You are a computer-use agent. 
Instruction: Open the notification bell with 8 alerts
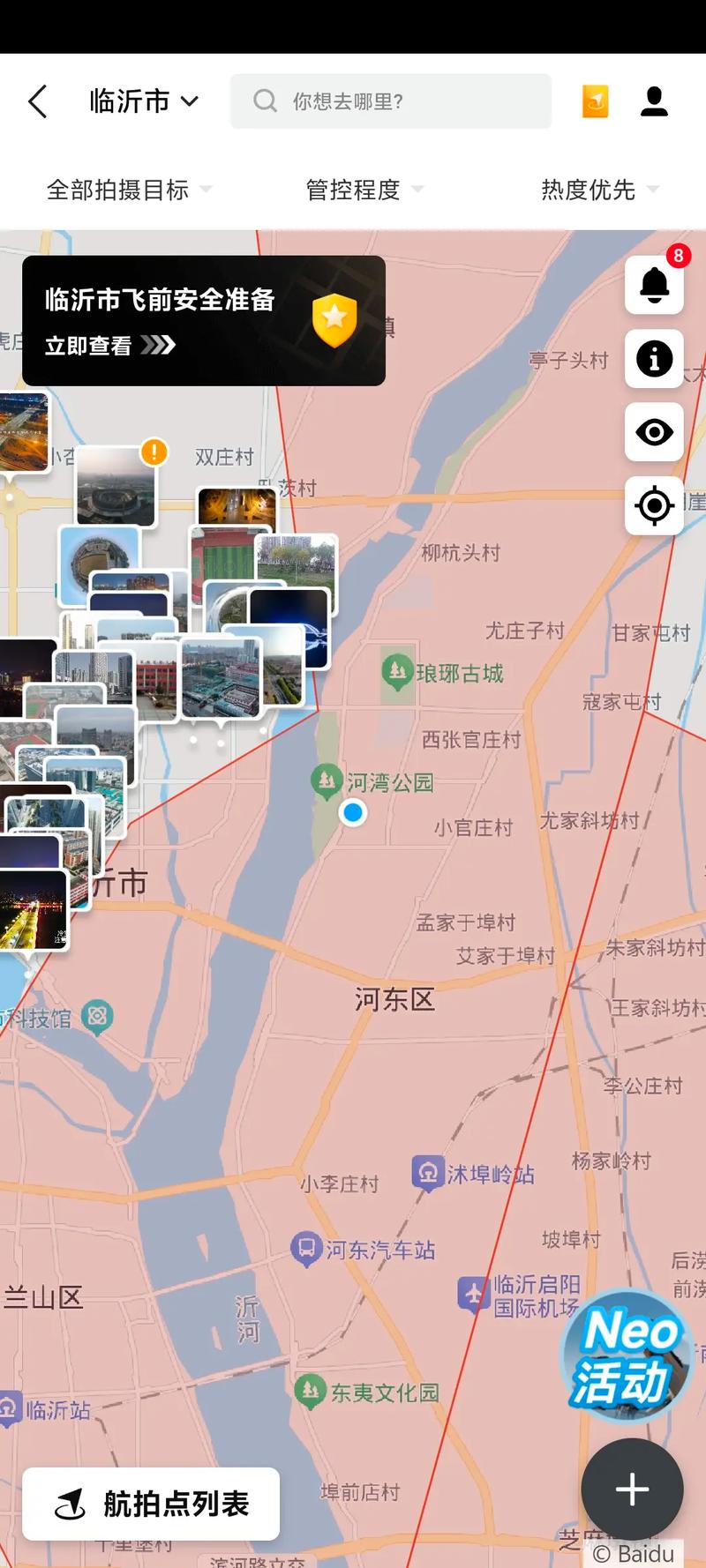tap(653, 285)
